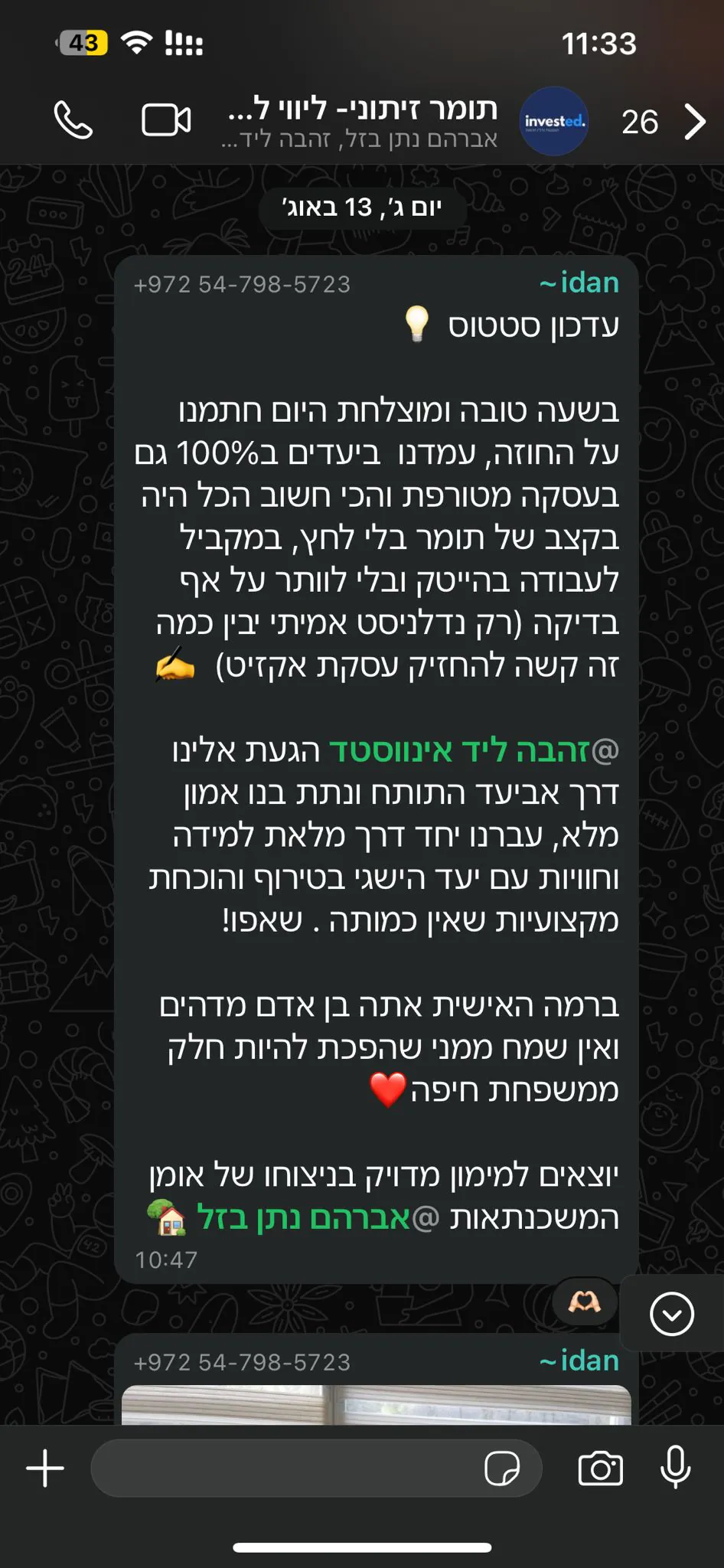Open group info from the chat title
Screen dimensions: 724x1568
tap(363, 121)
